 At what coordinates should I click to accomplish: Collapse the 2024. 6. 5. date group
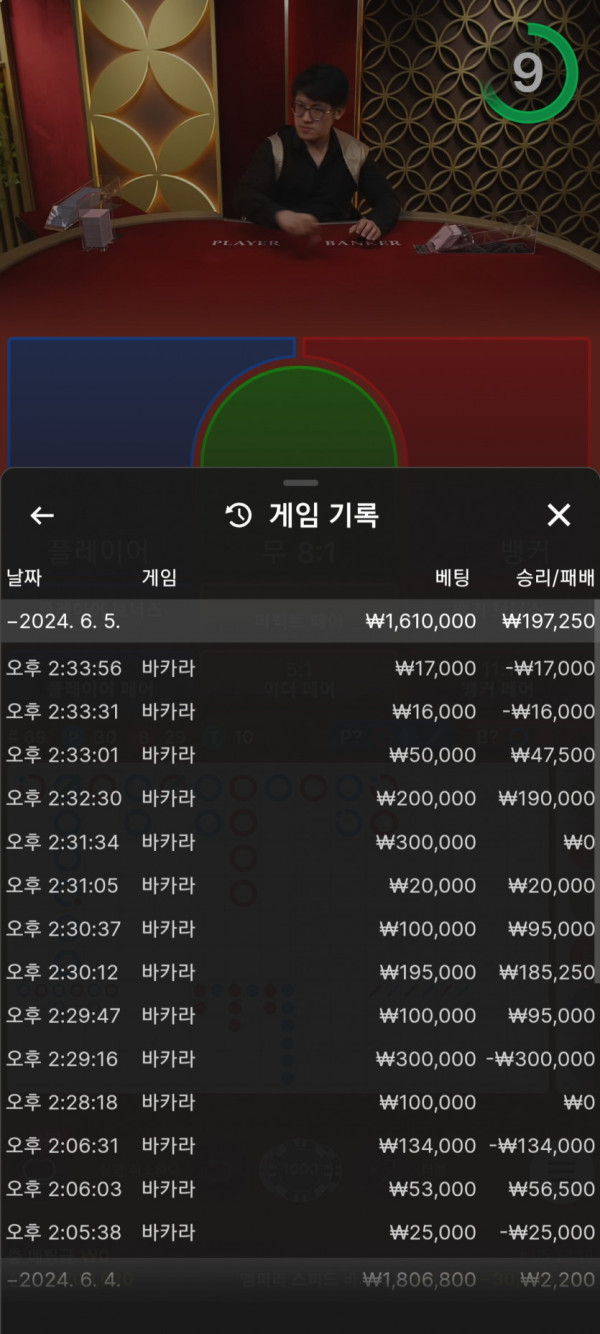point(300,621)
